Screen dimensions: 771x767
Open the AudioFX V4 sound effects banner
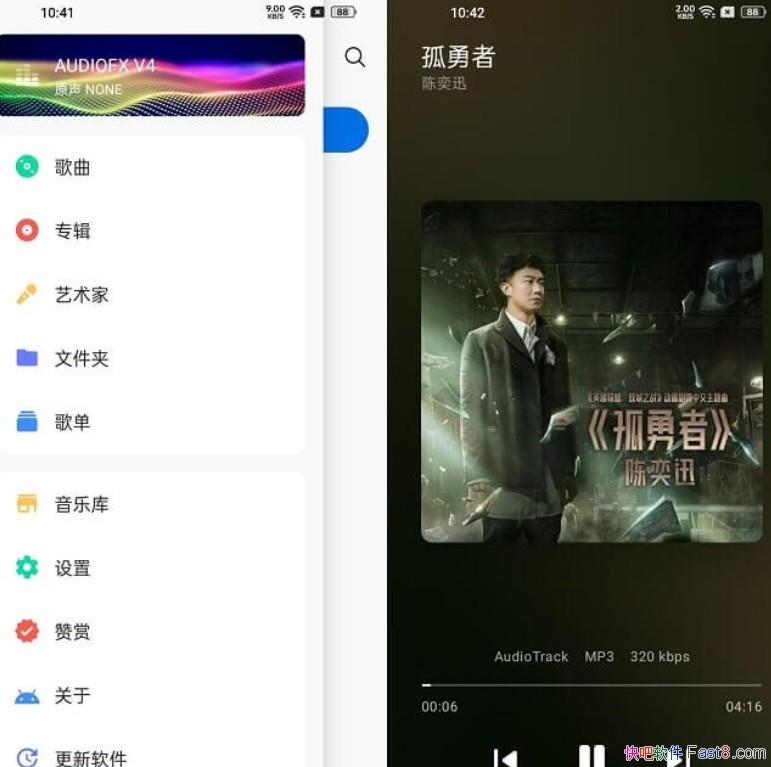[152, 75]
